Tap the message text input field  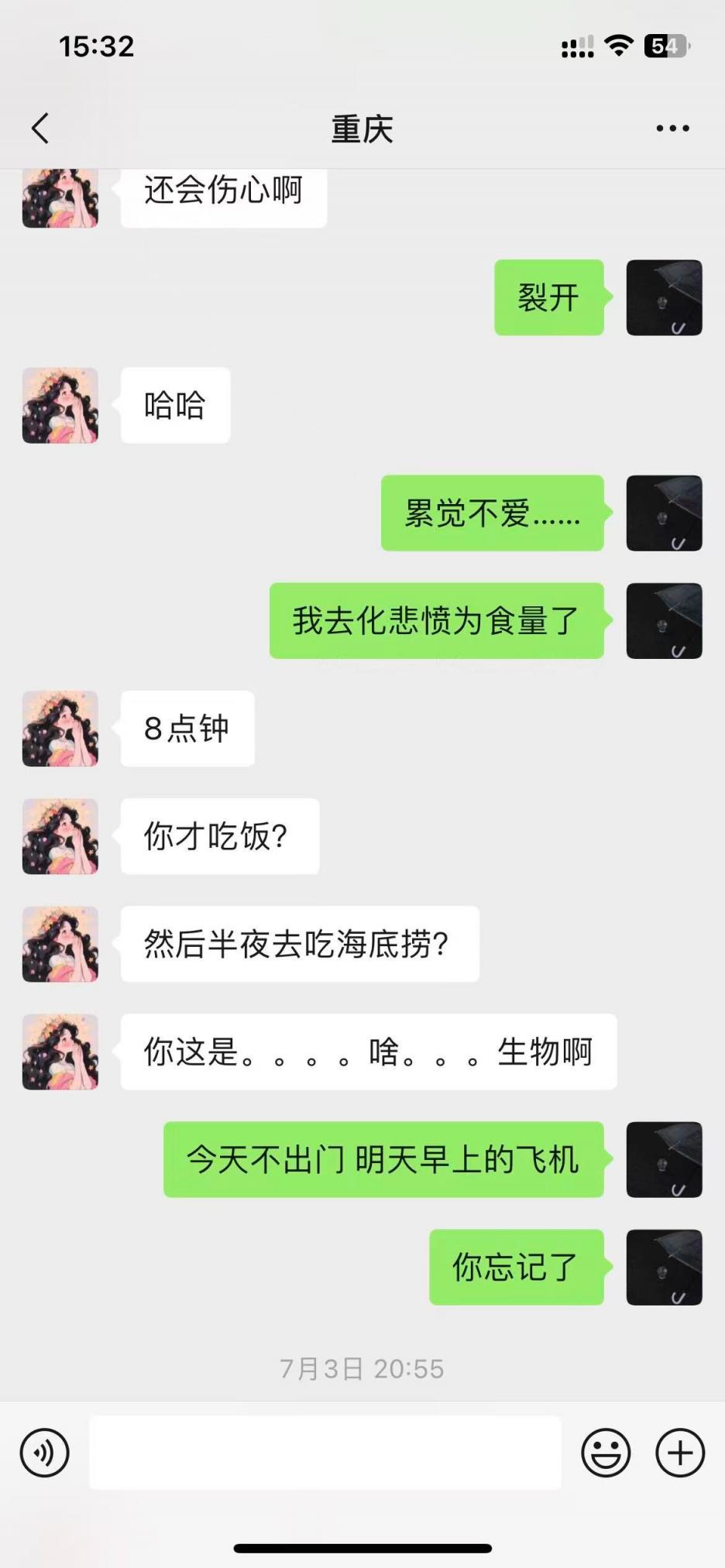pyautogui.click(x=325, y=1453)
